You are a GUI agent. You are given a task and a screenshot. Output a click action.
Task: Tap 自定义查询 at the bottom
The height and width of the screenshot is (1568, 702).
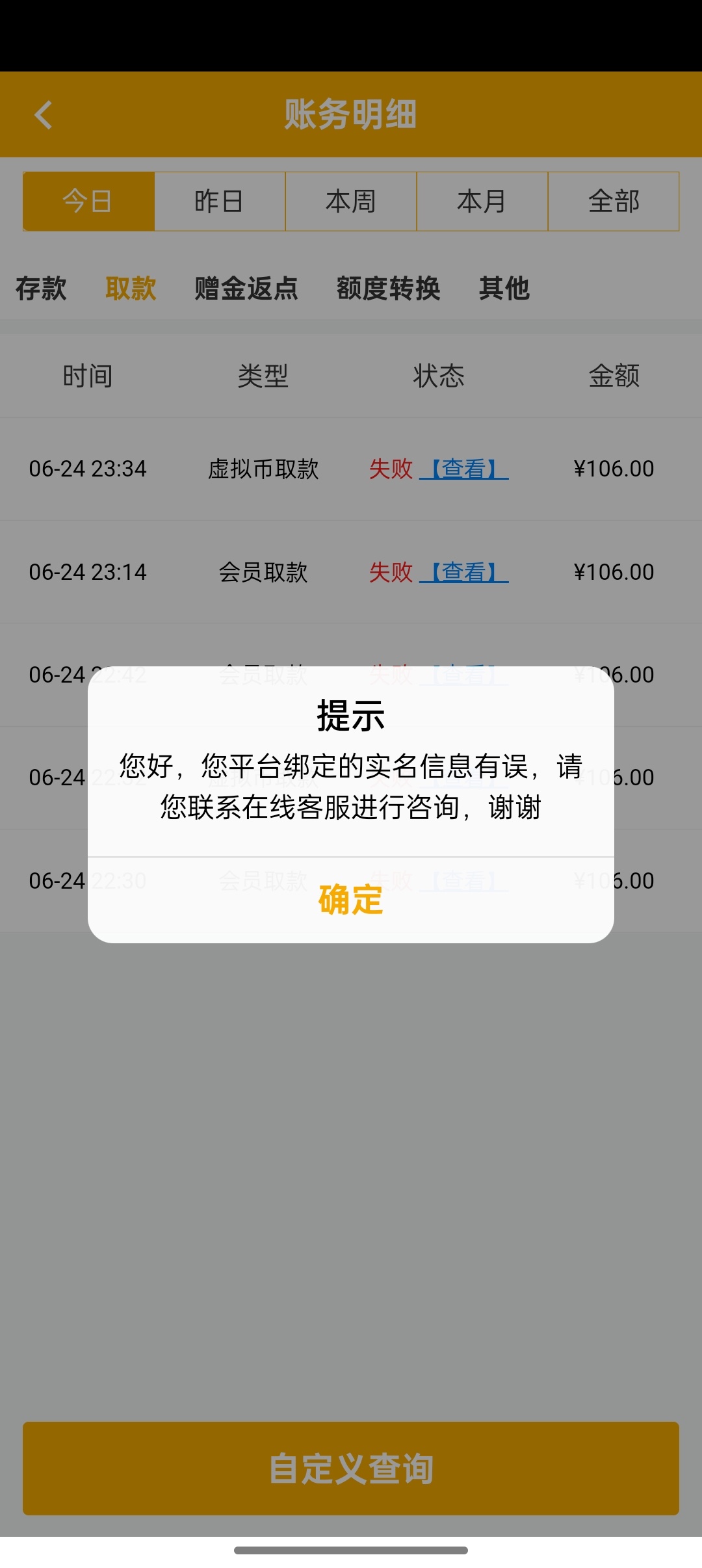pyautogui.click(x=351, y=1469)
